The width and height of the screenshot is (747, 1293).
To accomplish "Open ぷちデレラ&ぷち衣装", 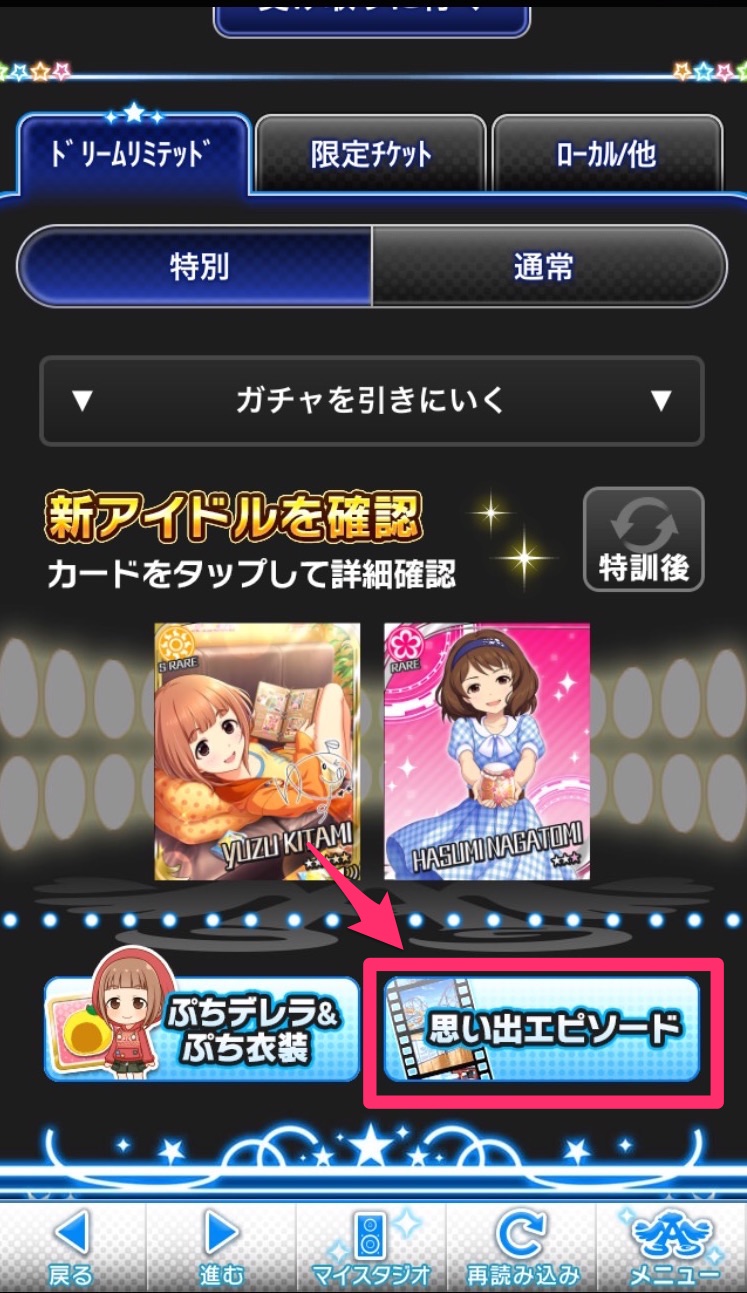I will point(203,1028).
